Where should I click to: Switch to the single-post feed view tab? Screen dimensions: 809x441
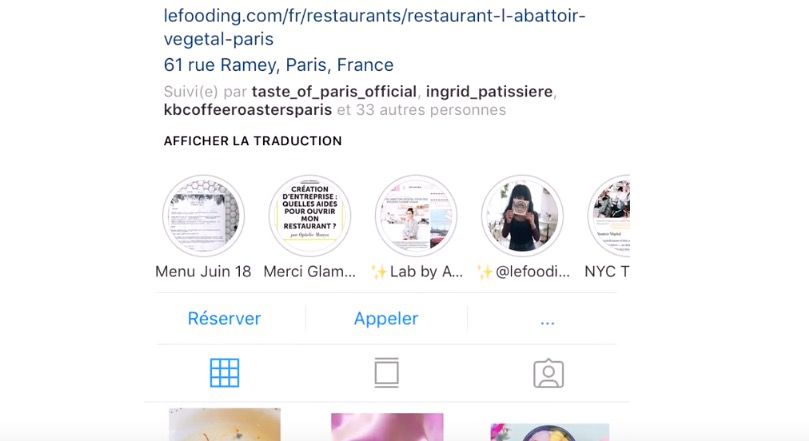coord(386,373)
